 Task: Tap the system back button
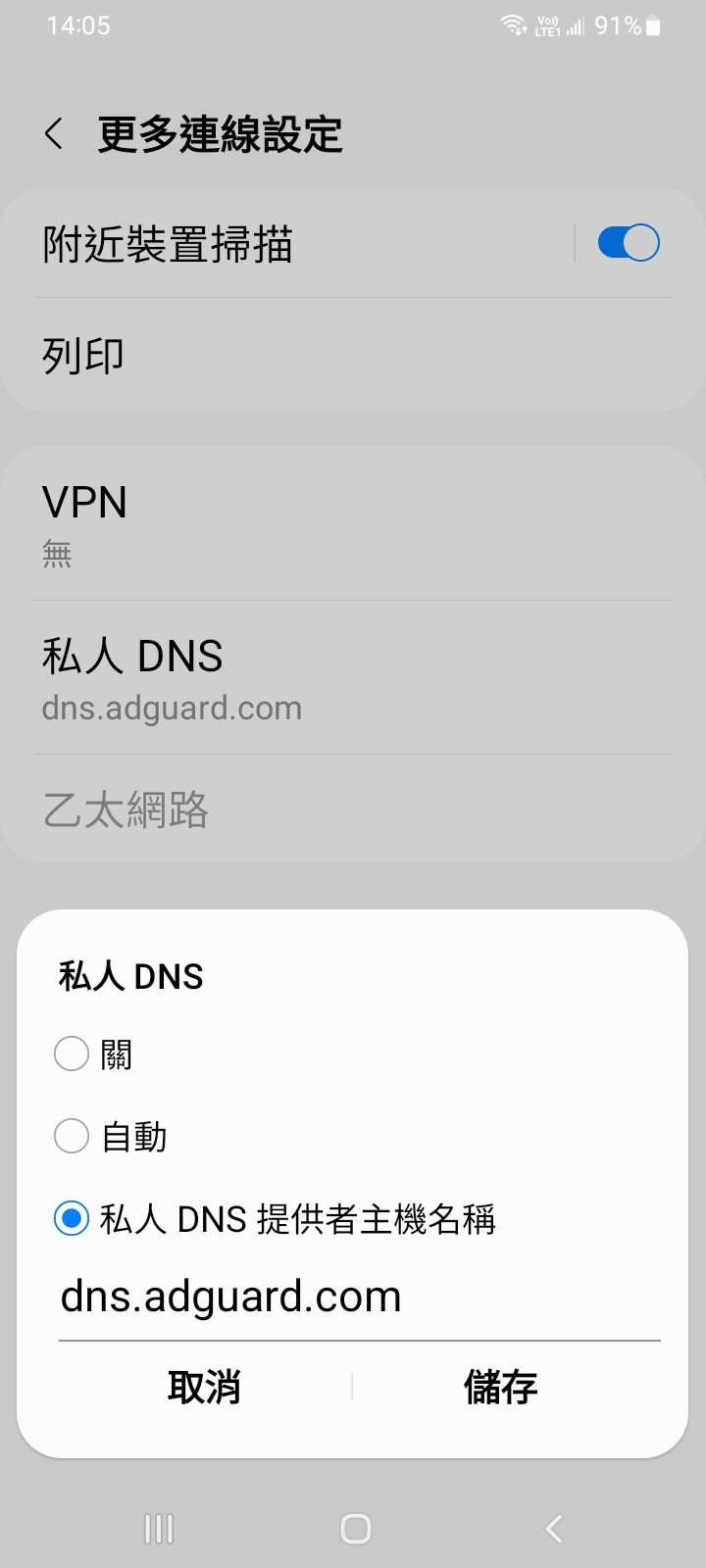554,1528
